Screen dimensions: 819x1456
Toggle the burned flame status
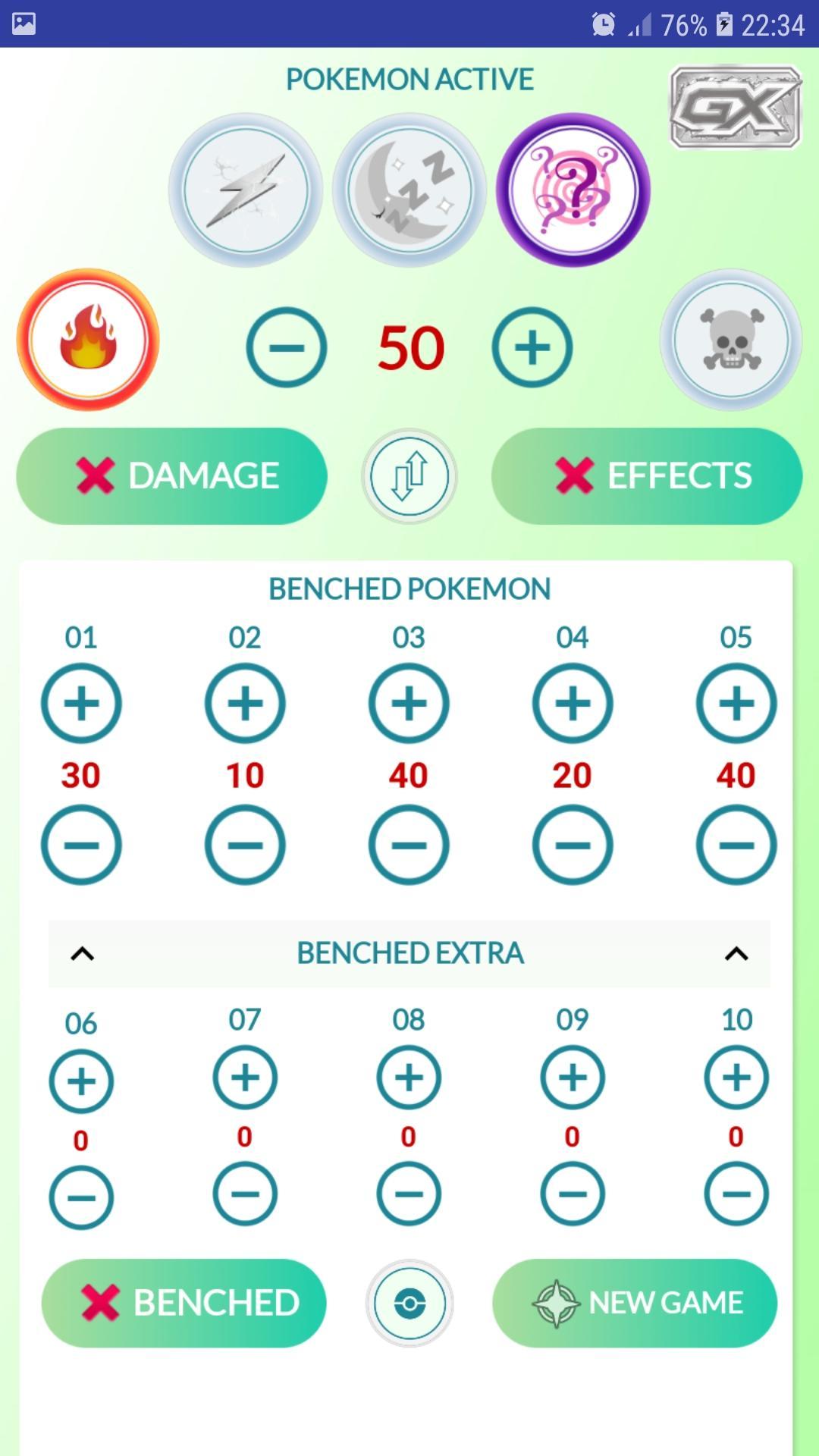coord(88,340)
